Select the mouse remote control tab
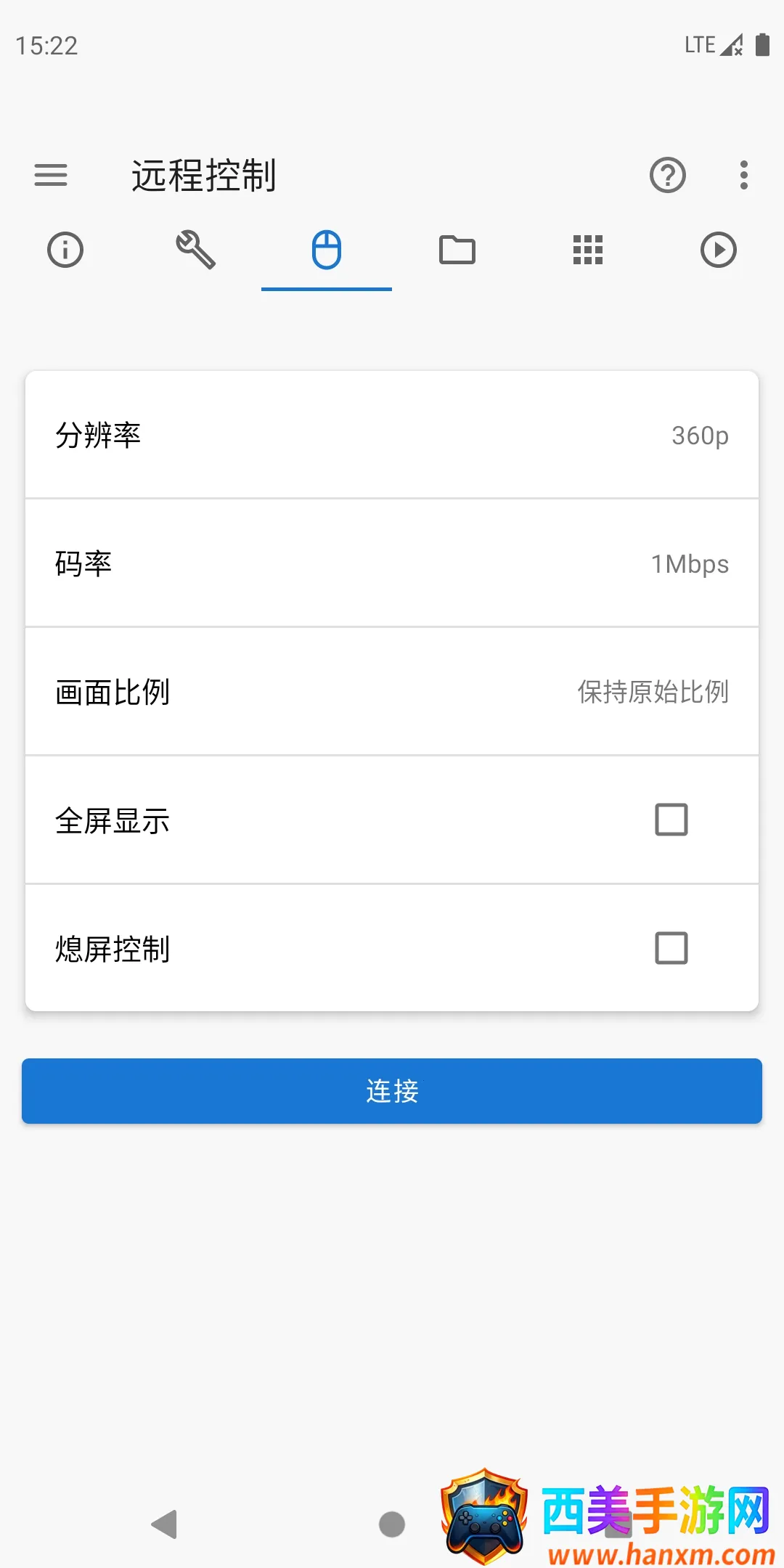784x1568 pixels. tap(327, 250)
